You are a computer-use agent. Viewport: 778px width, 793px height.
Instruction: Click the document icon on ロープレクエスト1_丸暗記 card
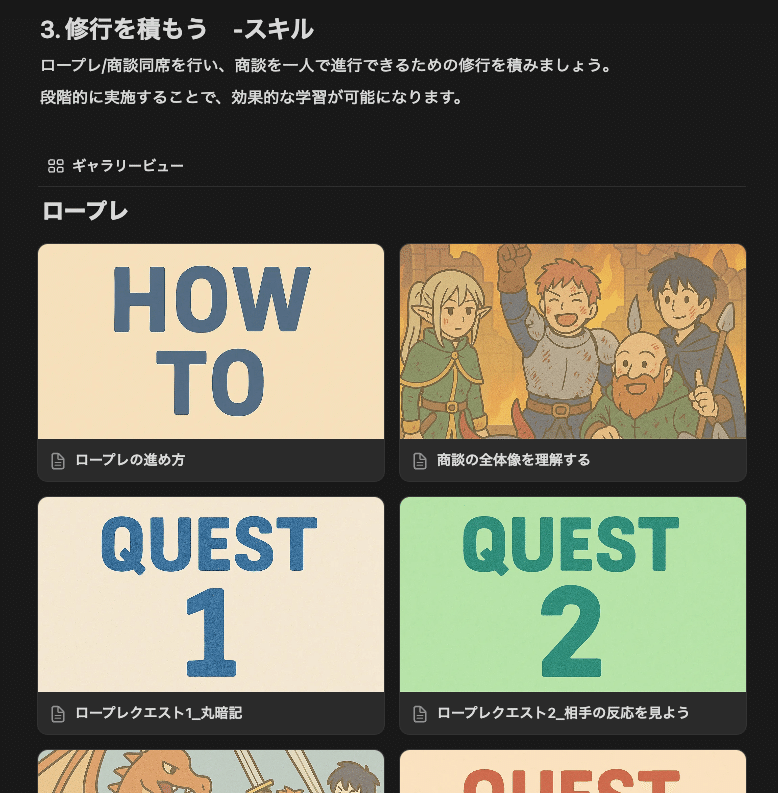coord(57,715)
